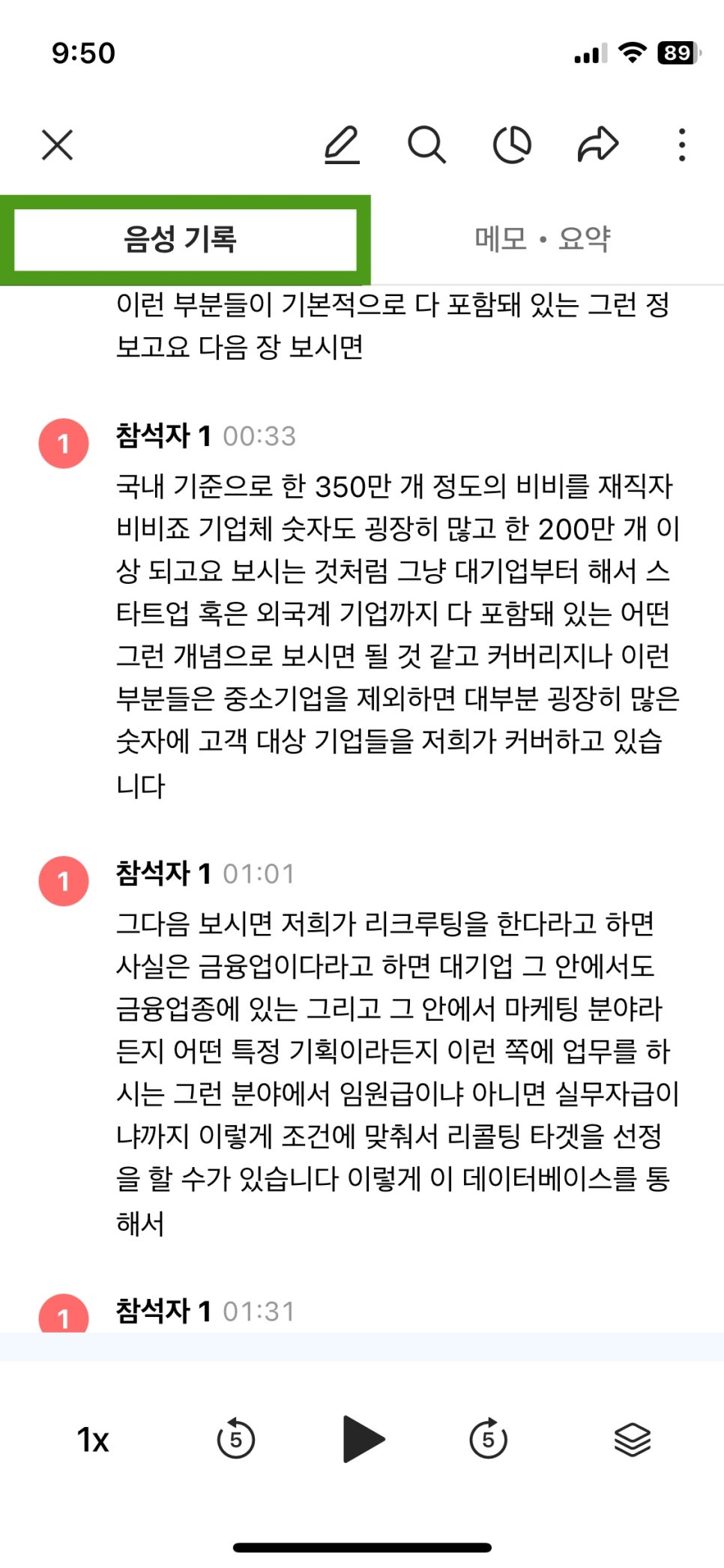Open the pie chart statistics icon

512,145
